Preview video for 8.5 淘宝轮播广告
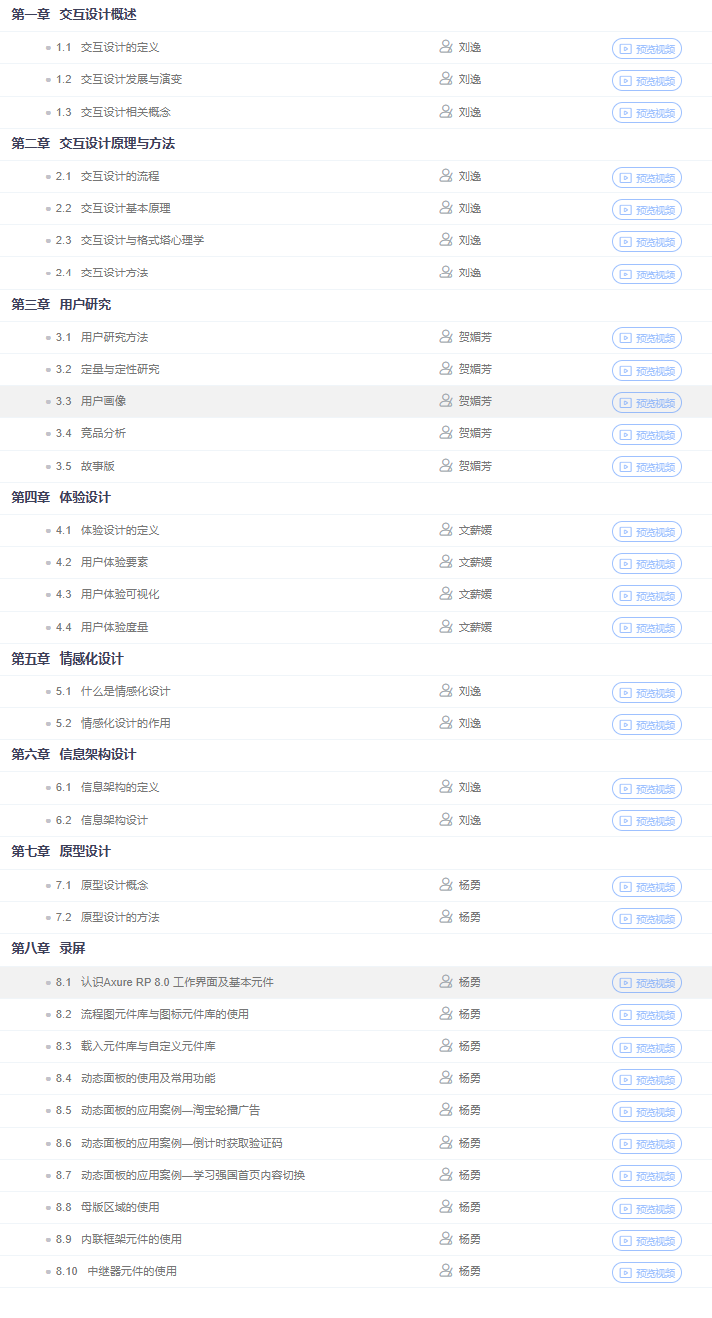The height and width of the screenshot is (1318, 712). point(647,1111)
